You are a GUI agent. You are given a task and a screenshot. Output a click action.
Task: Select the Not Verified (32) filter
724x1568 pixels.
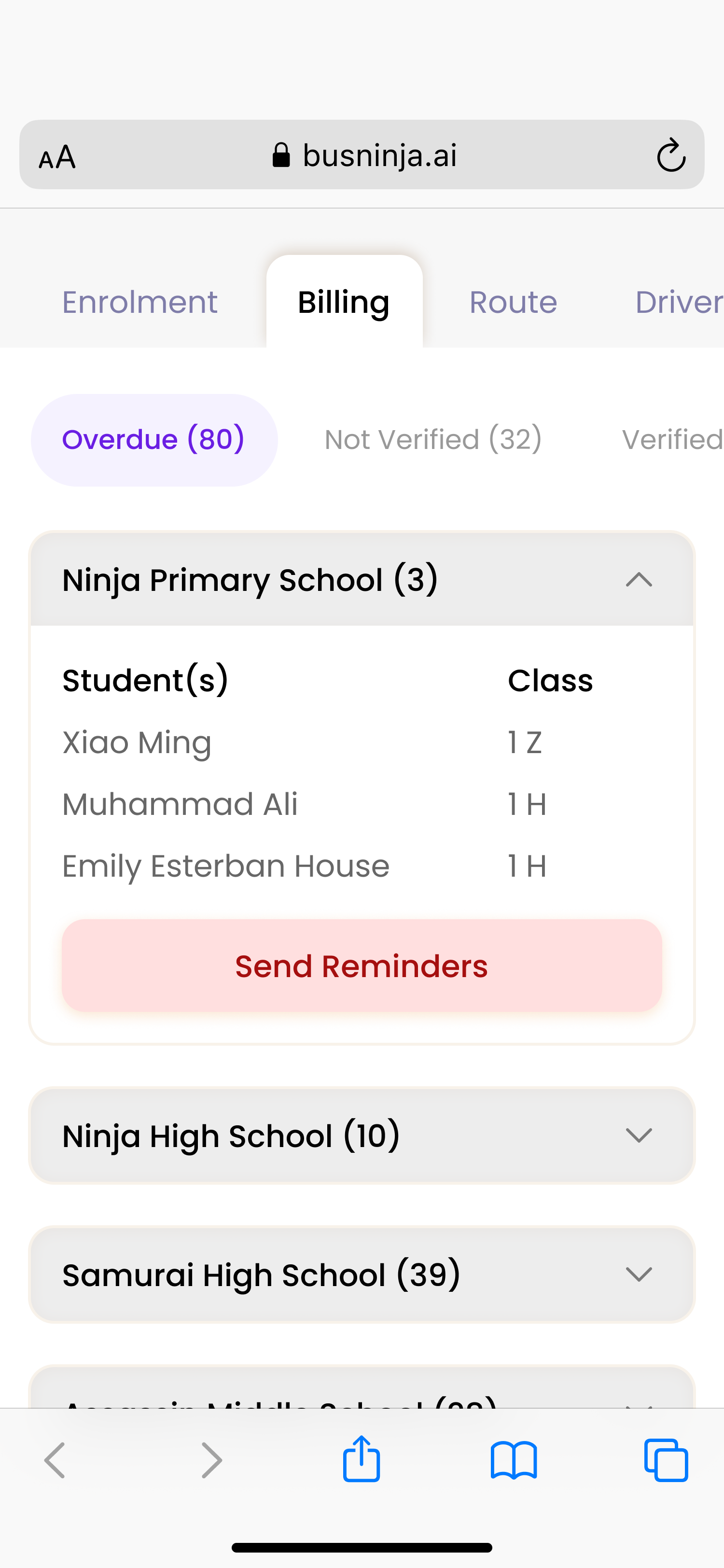pyautogui.click(x=432, y=439)
